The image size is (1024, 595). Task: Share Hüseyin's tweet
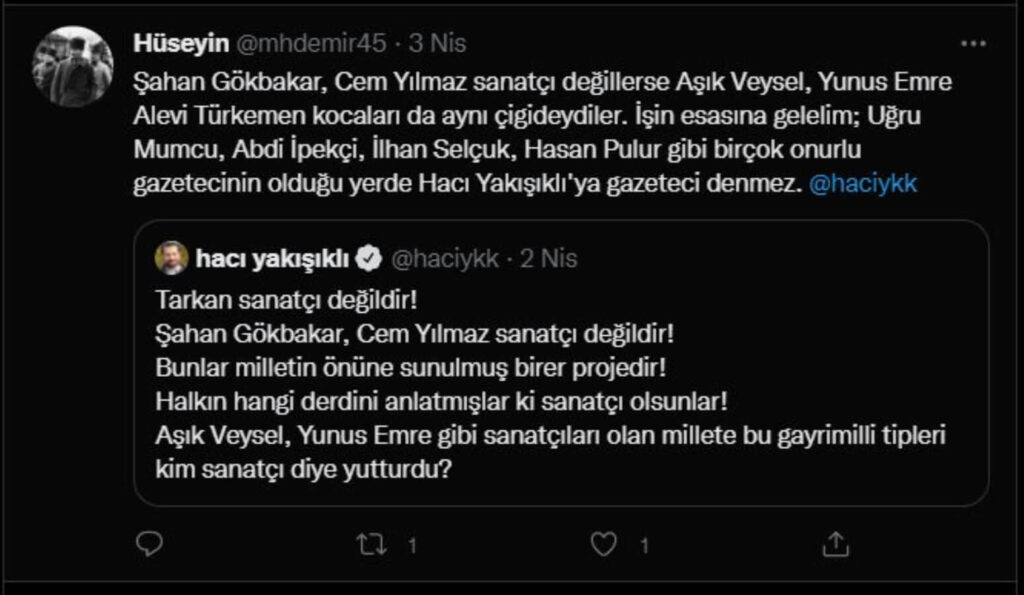[834, 543]
